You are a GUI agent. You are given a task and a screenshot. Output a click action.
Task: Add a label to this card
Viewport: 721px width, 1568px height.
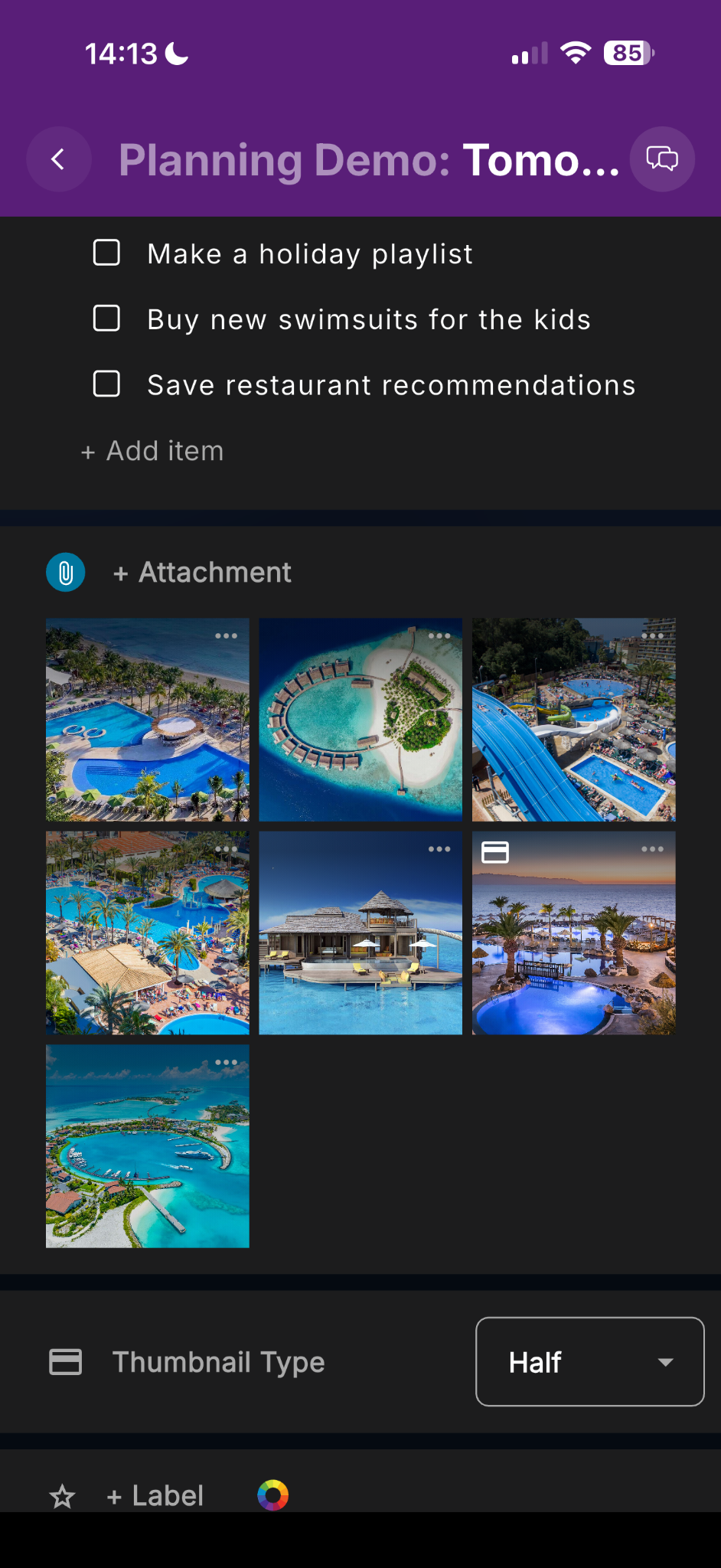[155, 1495]
